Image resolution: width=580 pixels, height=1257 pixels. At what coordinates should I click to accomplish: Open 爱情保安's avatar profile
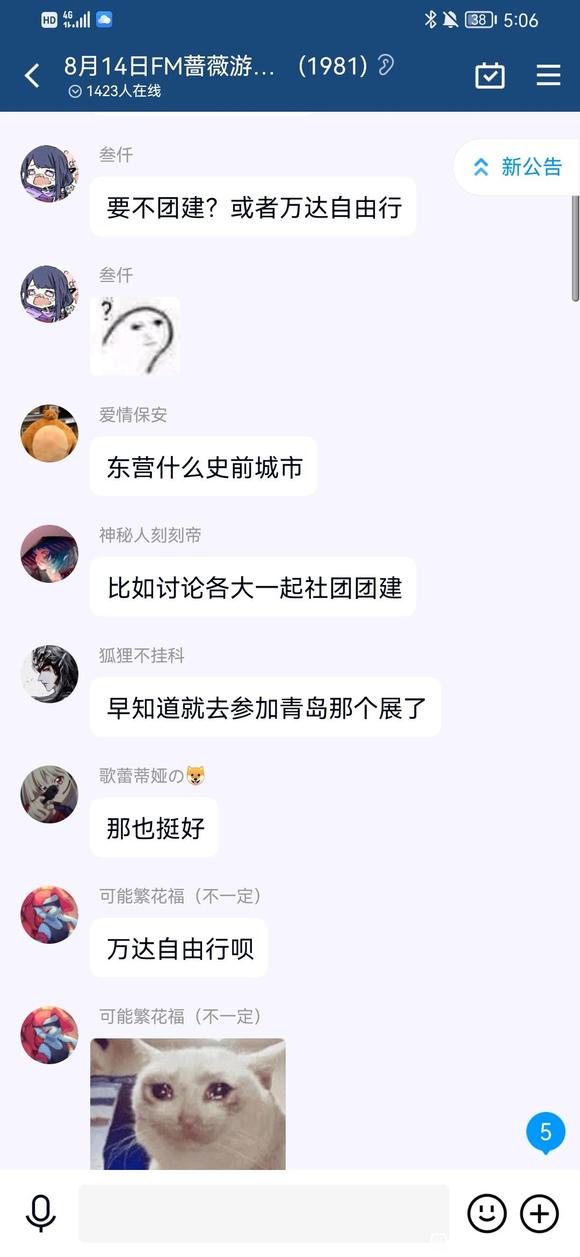(49, 434)
